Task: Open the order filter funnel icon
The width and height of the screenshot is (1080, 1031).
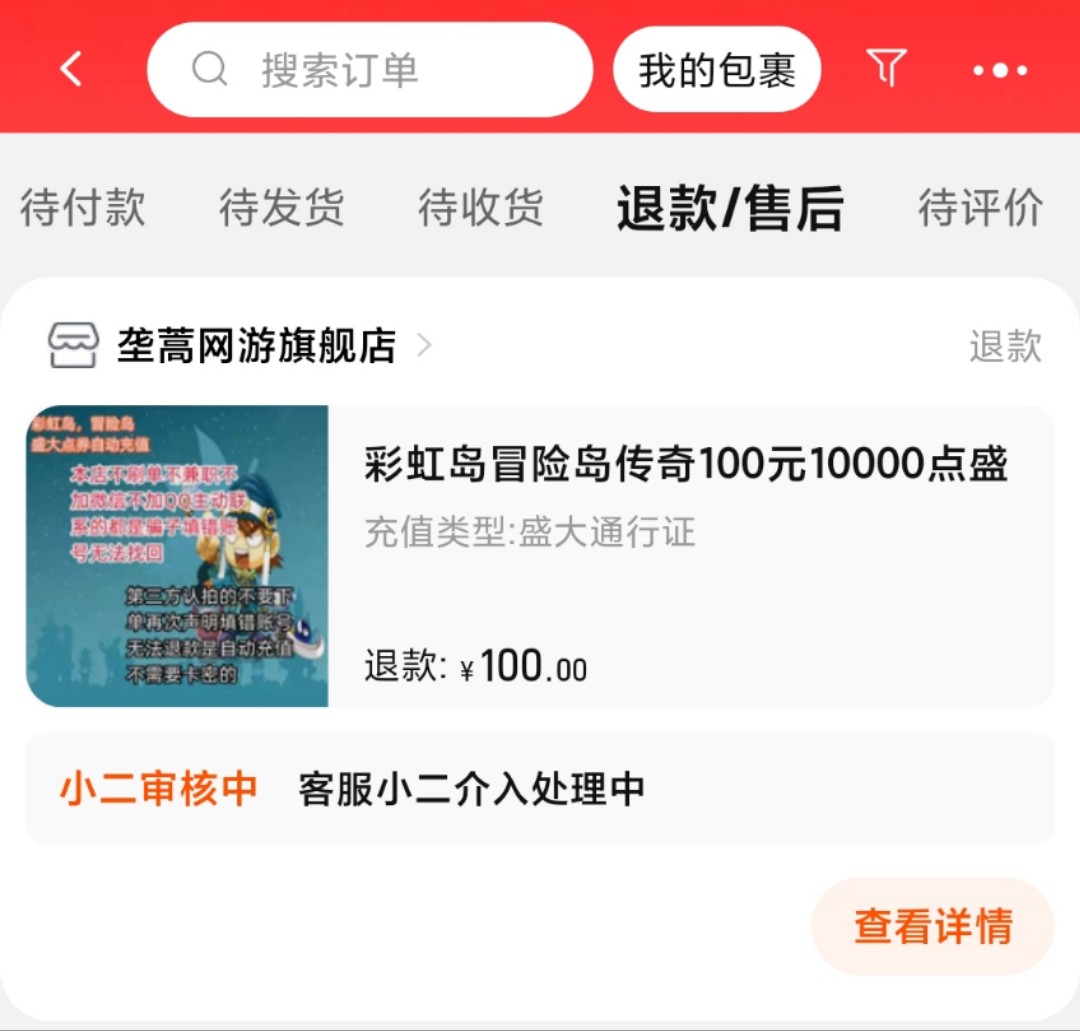Action: pyautogui.click(x=886, y=68)
